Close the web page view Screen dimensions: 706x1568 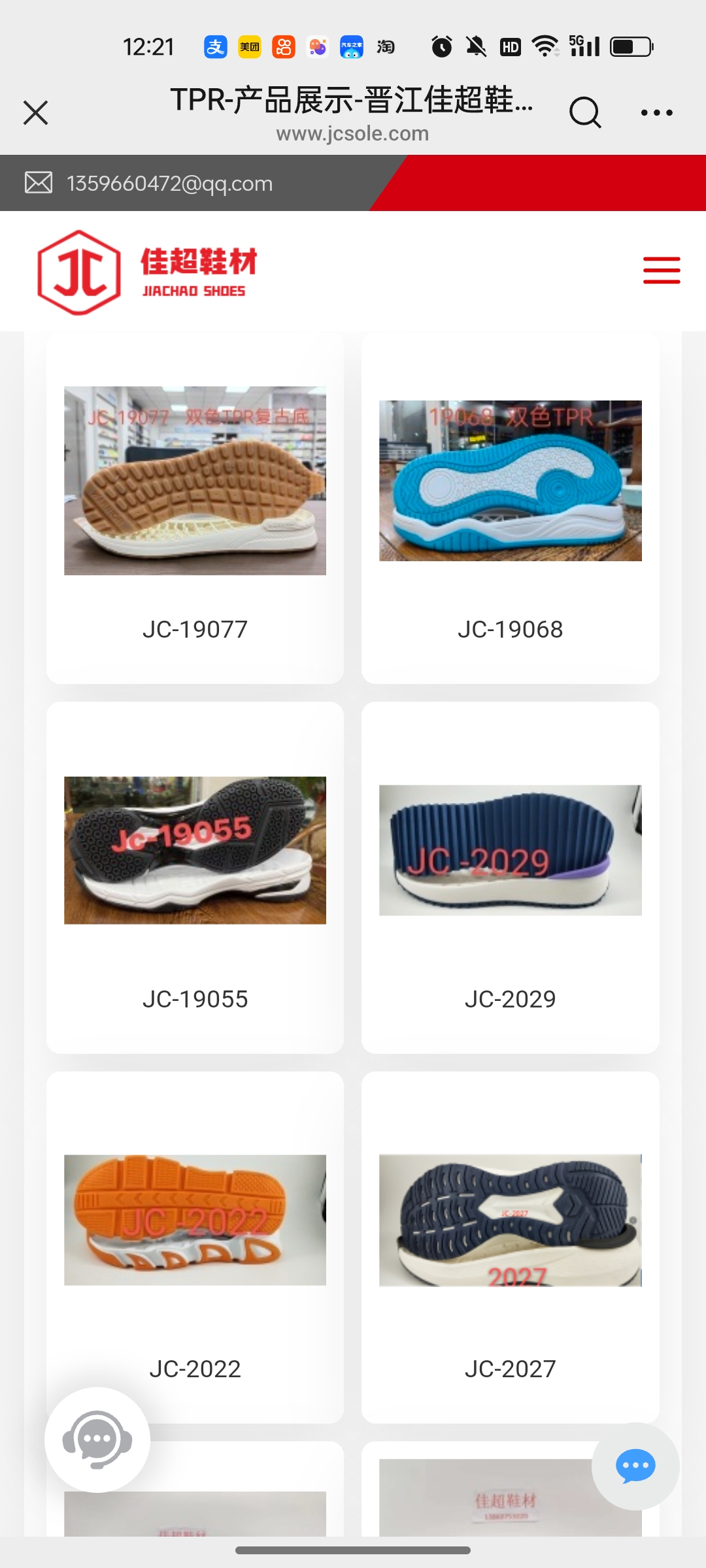(36, 112)
